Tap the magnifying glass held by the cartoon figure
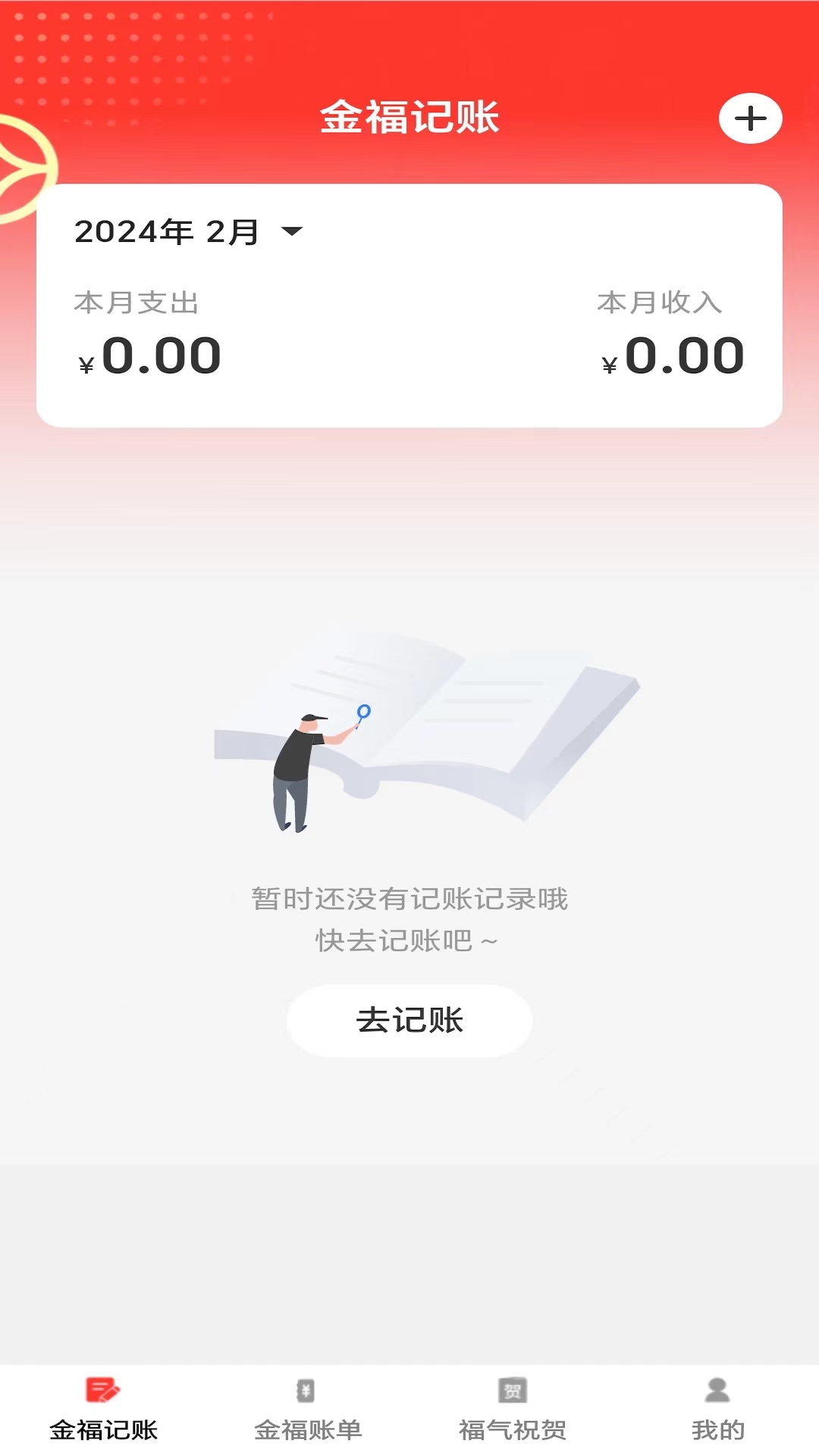The height and width of the screenshot is (1456, 819). (x=362, y=713)
